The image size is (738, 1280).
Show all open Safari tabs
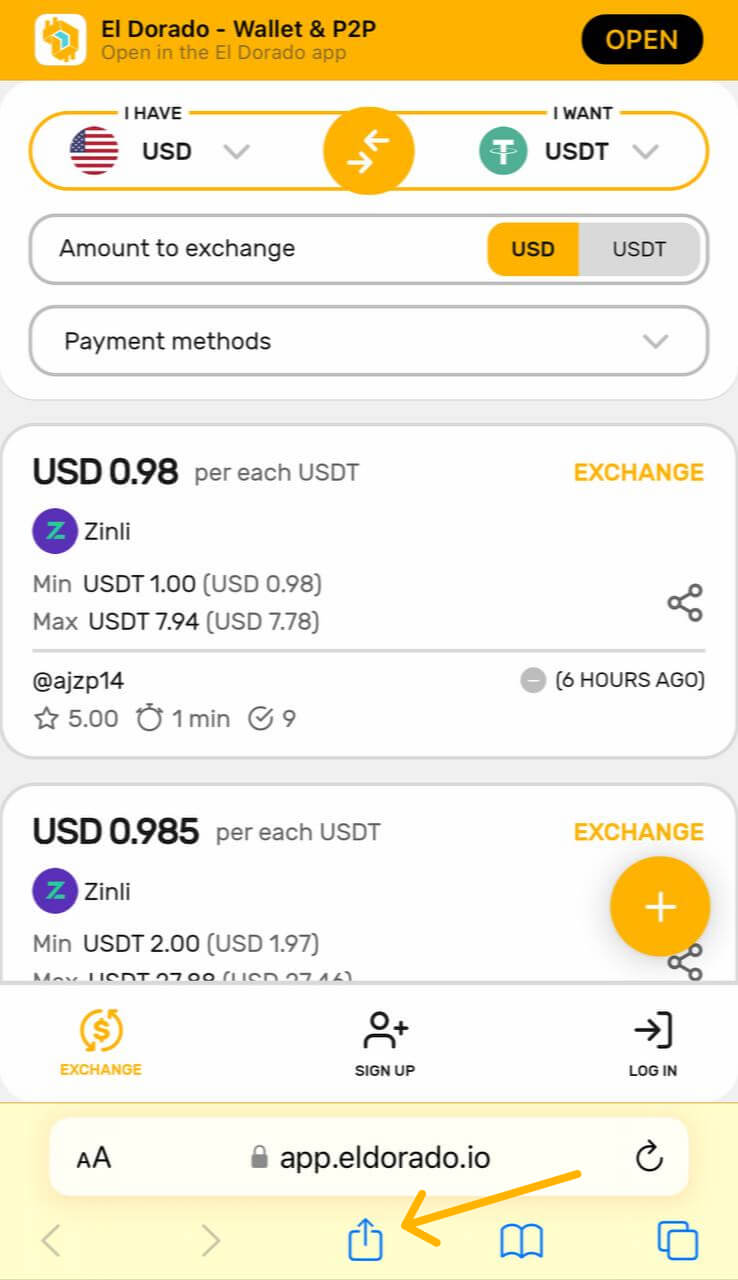[x=677, y=1241]
